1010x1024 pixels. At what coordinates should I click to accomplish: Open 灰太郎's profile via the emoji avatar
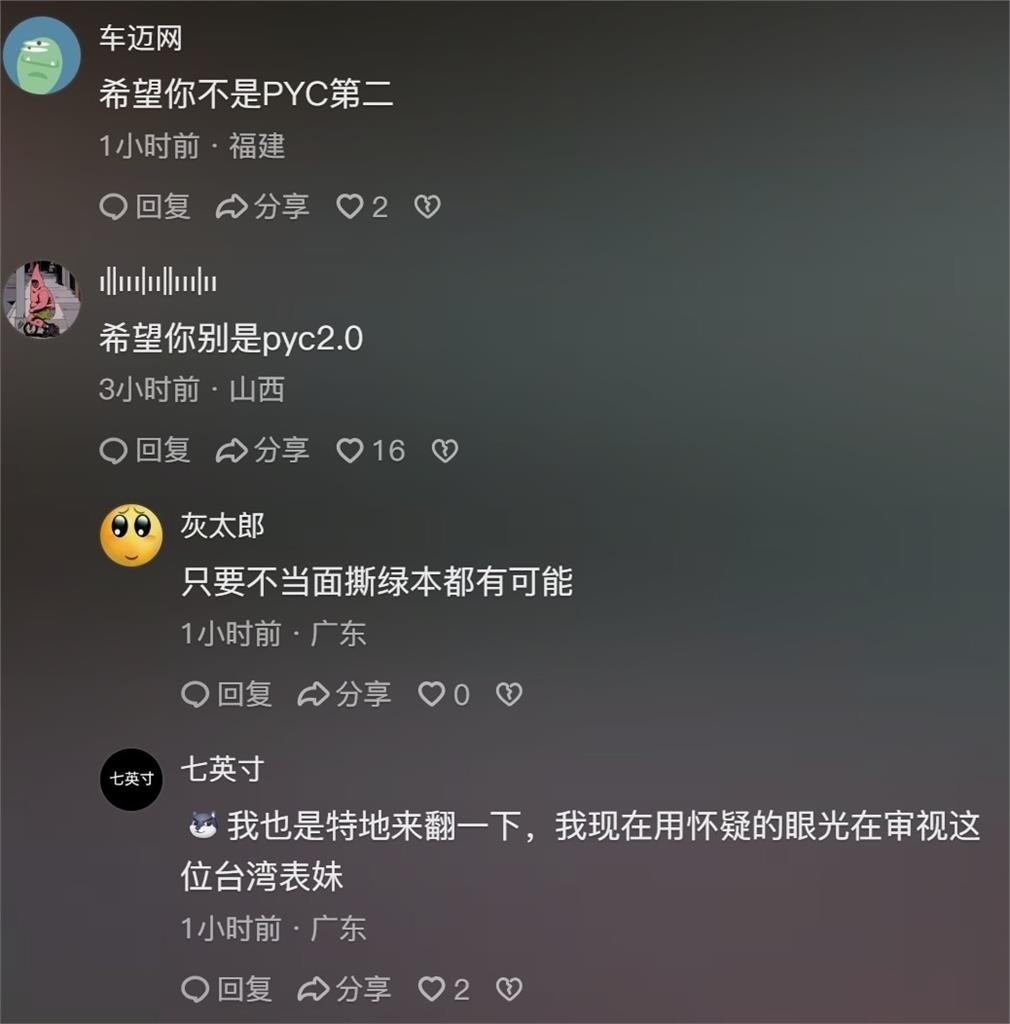[131, 536]
